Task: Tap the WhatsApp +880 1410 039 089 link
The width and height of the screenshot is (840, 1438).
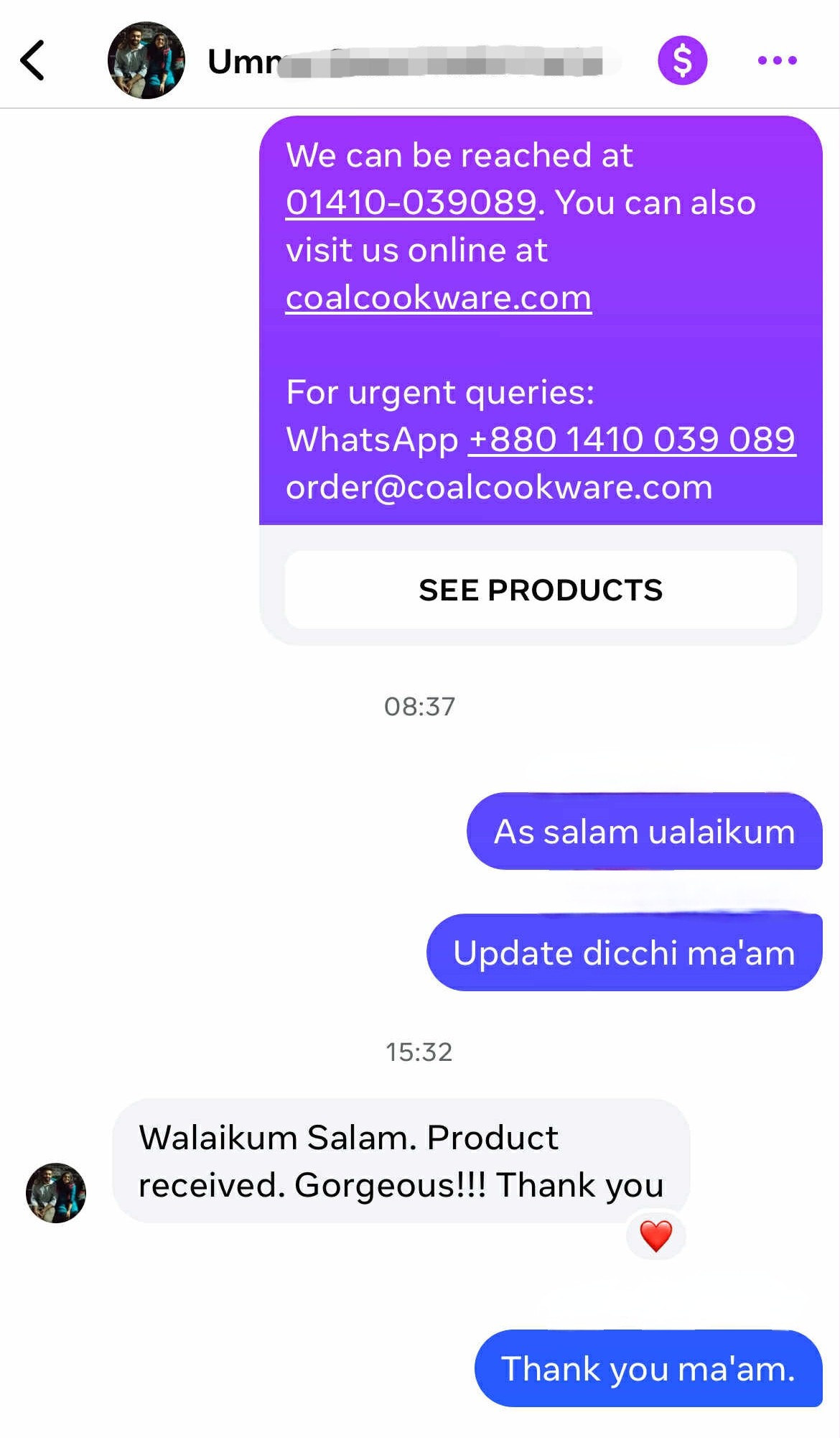Action: 632,440
